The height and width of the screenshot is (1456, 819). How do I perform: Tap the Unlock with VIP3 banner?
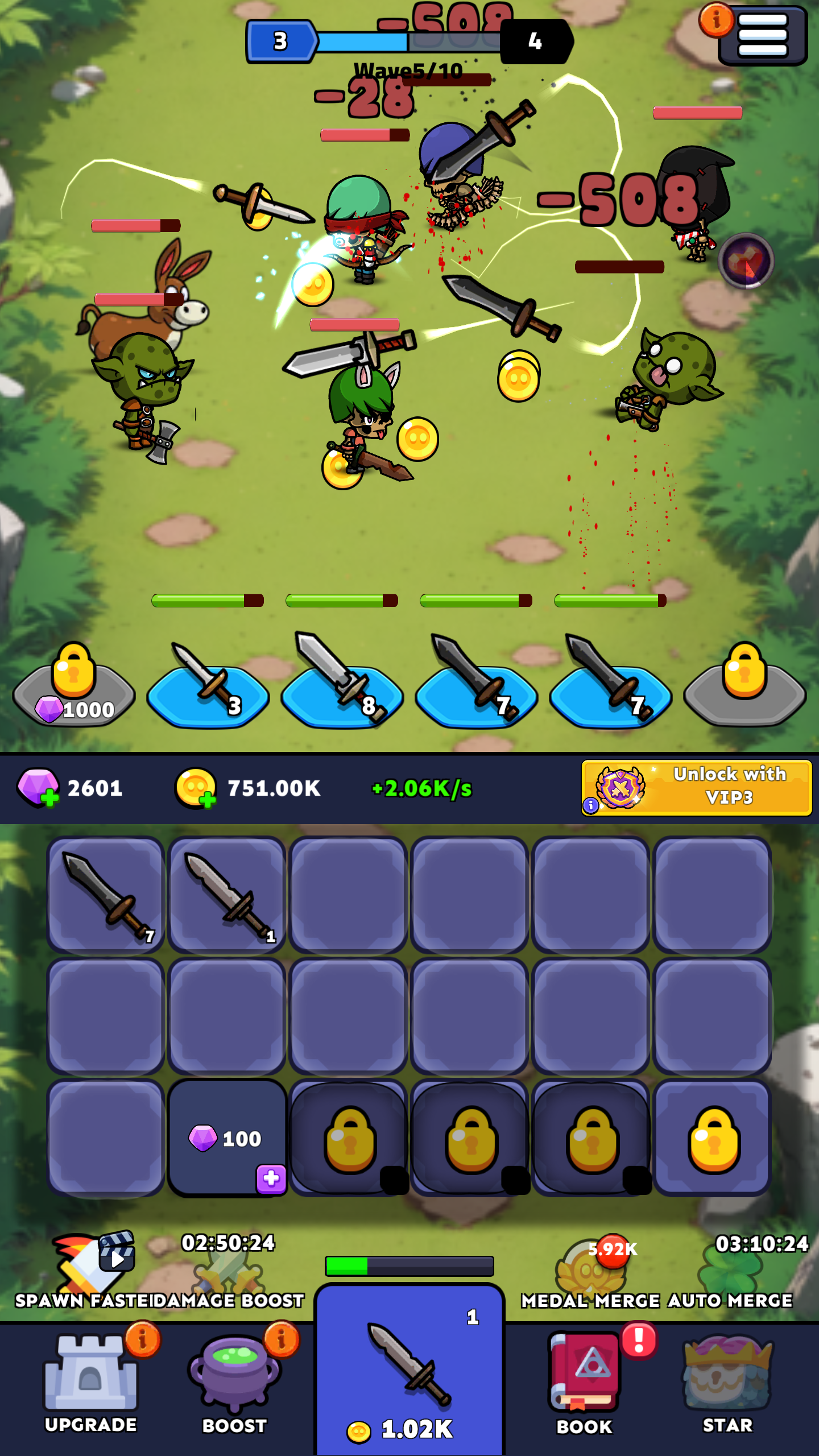[x=696, y=788]
